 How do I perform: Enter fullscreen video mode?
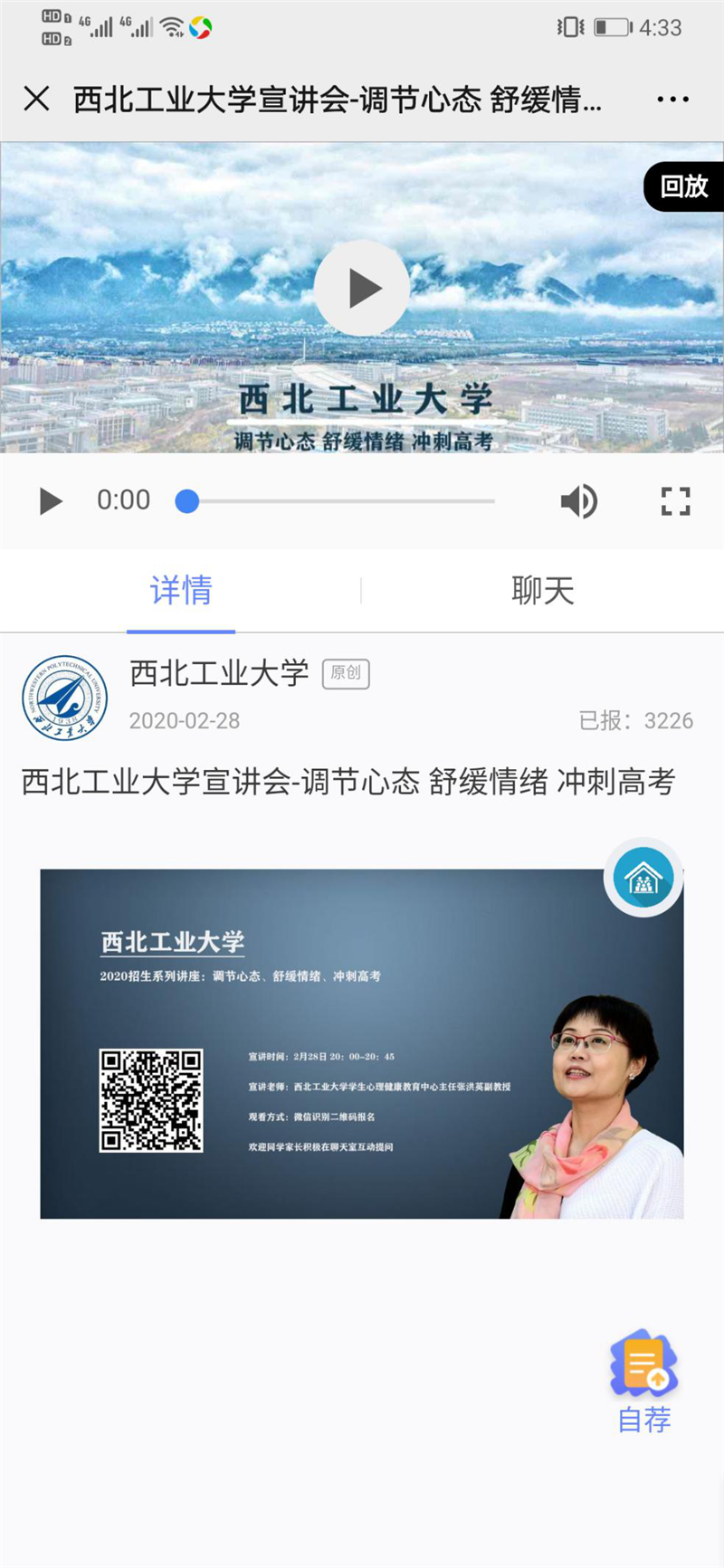[x=675, y=500]
